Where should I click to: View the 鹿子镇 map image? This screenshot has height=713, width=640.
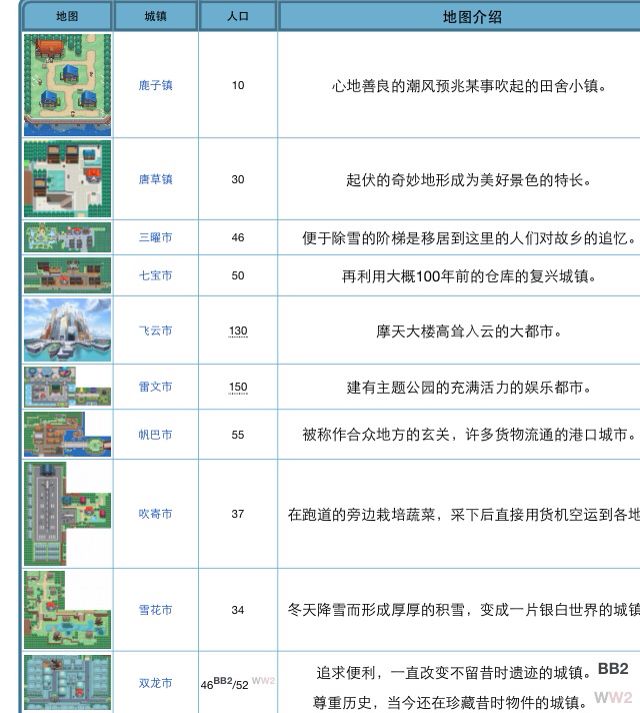click(68, 84)
